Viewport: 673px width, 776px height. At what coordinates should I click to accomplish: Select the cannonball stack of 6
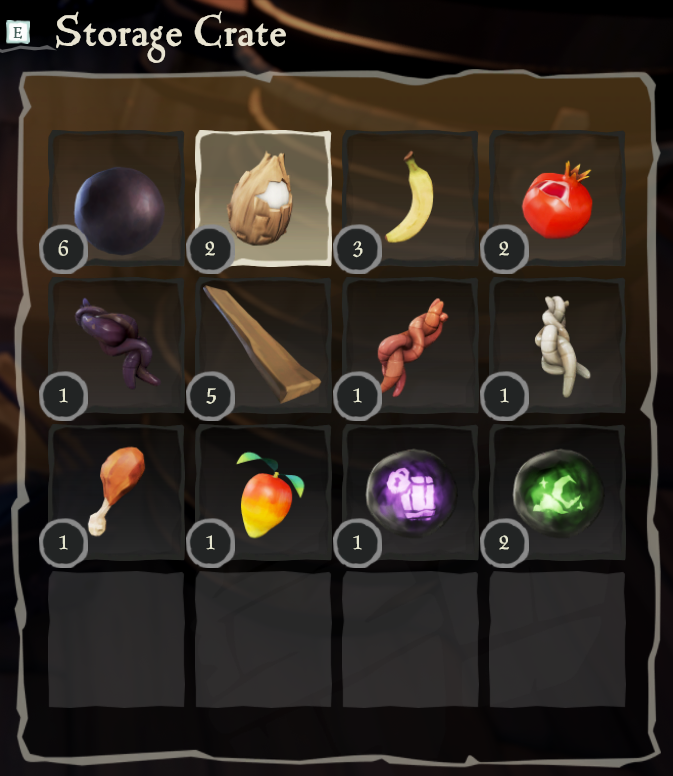coord(116,198)
